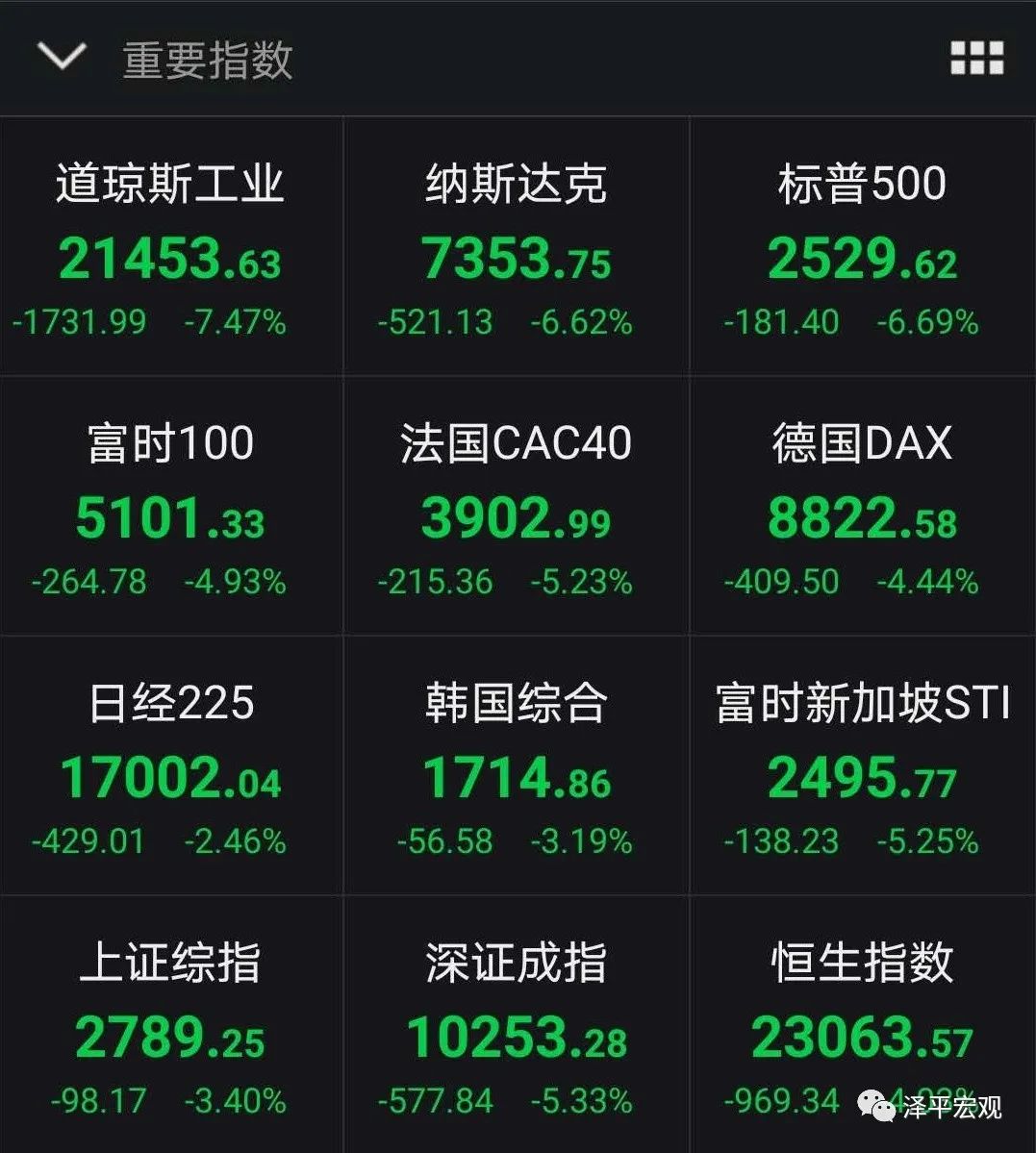Open the 韩国综合 index card

[x=517, y=764]
